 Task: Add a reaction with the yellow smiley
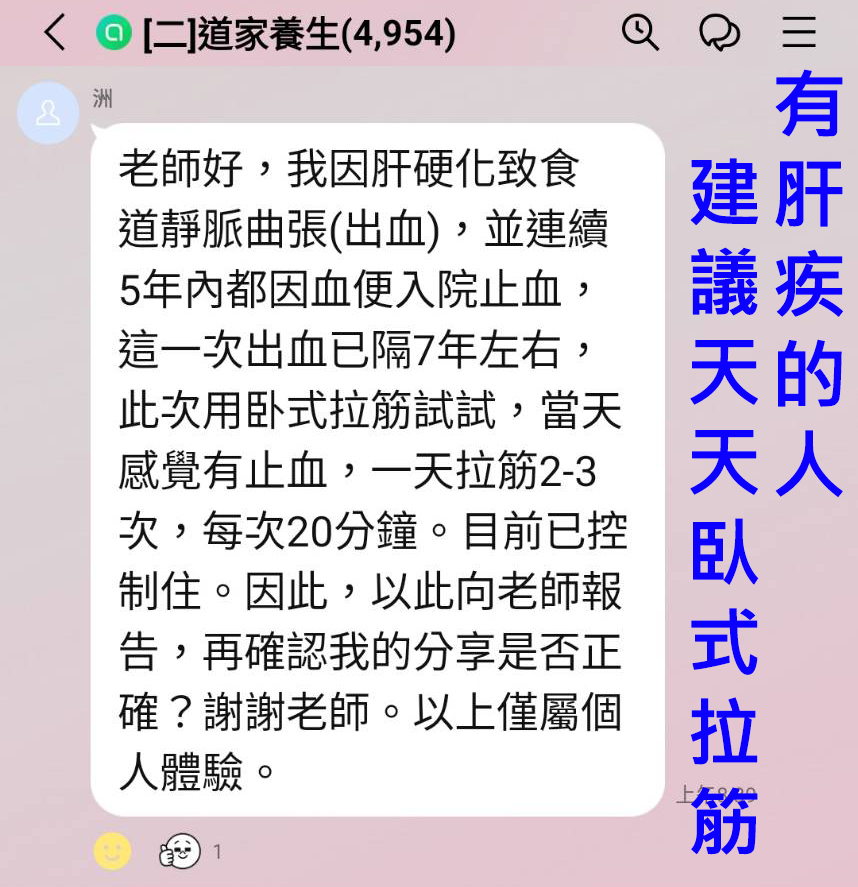pos(113,851)
